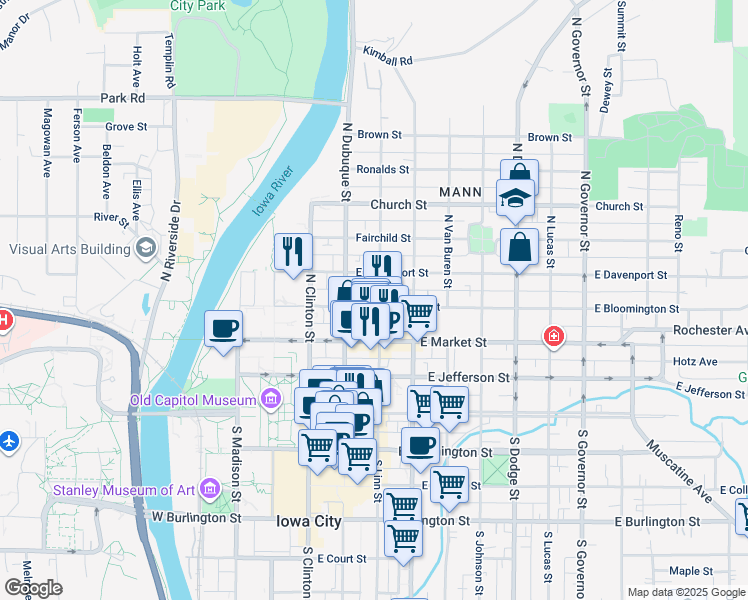Viewport: 748px width, 600px height.
Task: Tap the red medical marker on E Market St
Action: 553,337
